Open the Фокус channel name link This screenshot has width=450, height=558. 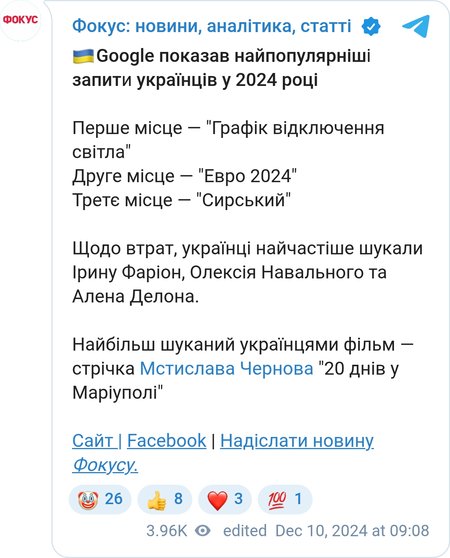212,26
